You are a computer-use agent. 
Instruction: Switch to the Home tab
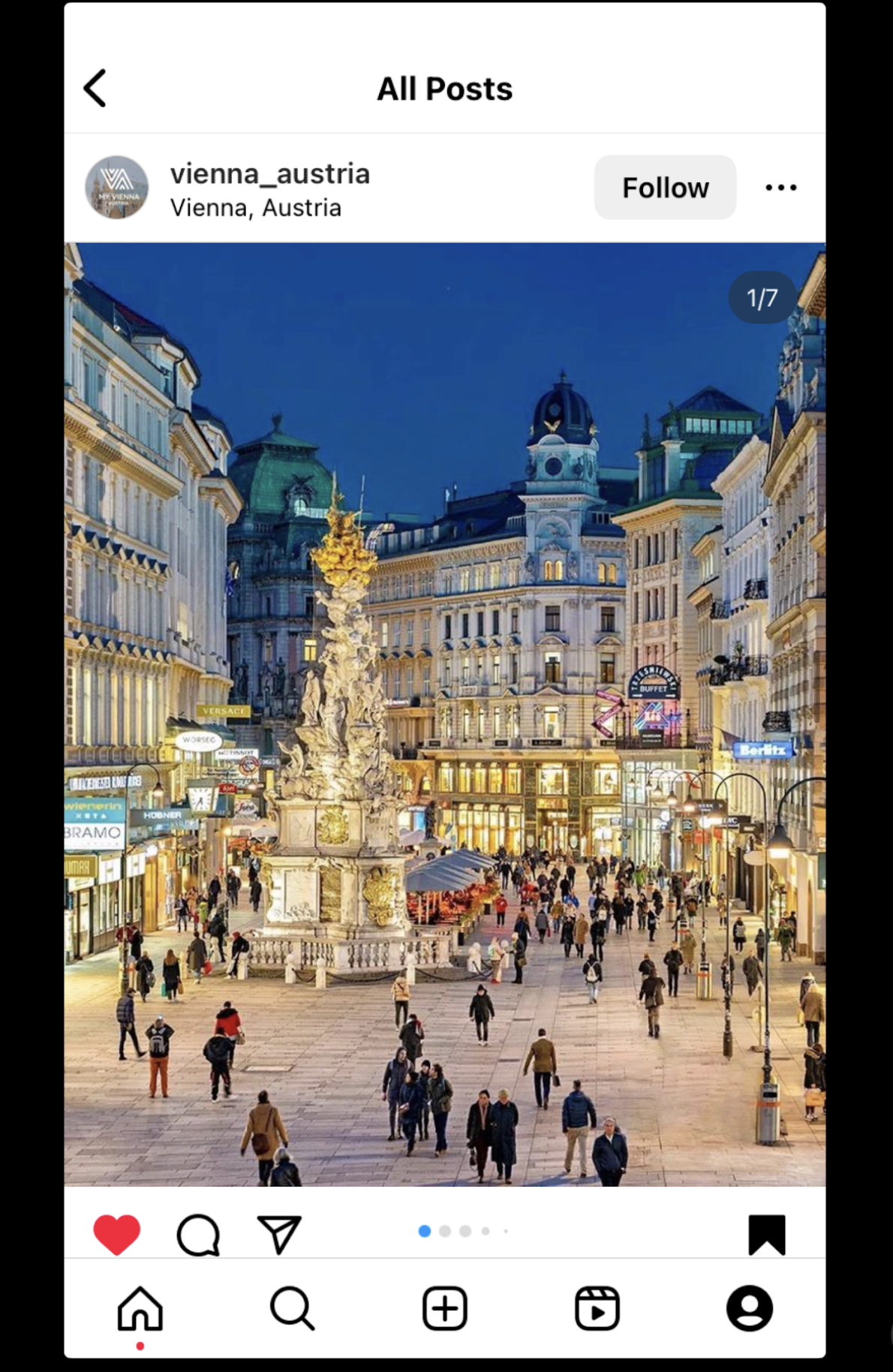(140, 1308)
